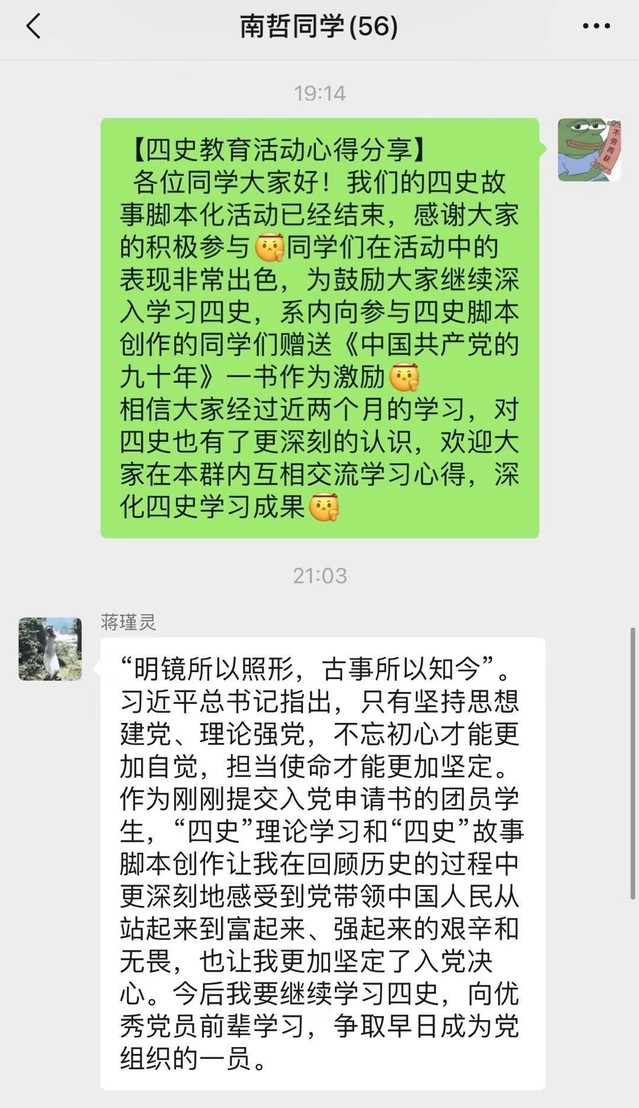
Task: Go back from the 南哲同学 group chat
Action: click(x=34, y=27)
